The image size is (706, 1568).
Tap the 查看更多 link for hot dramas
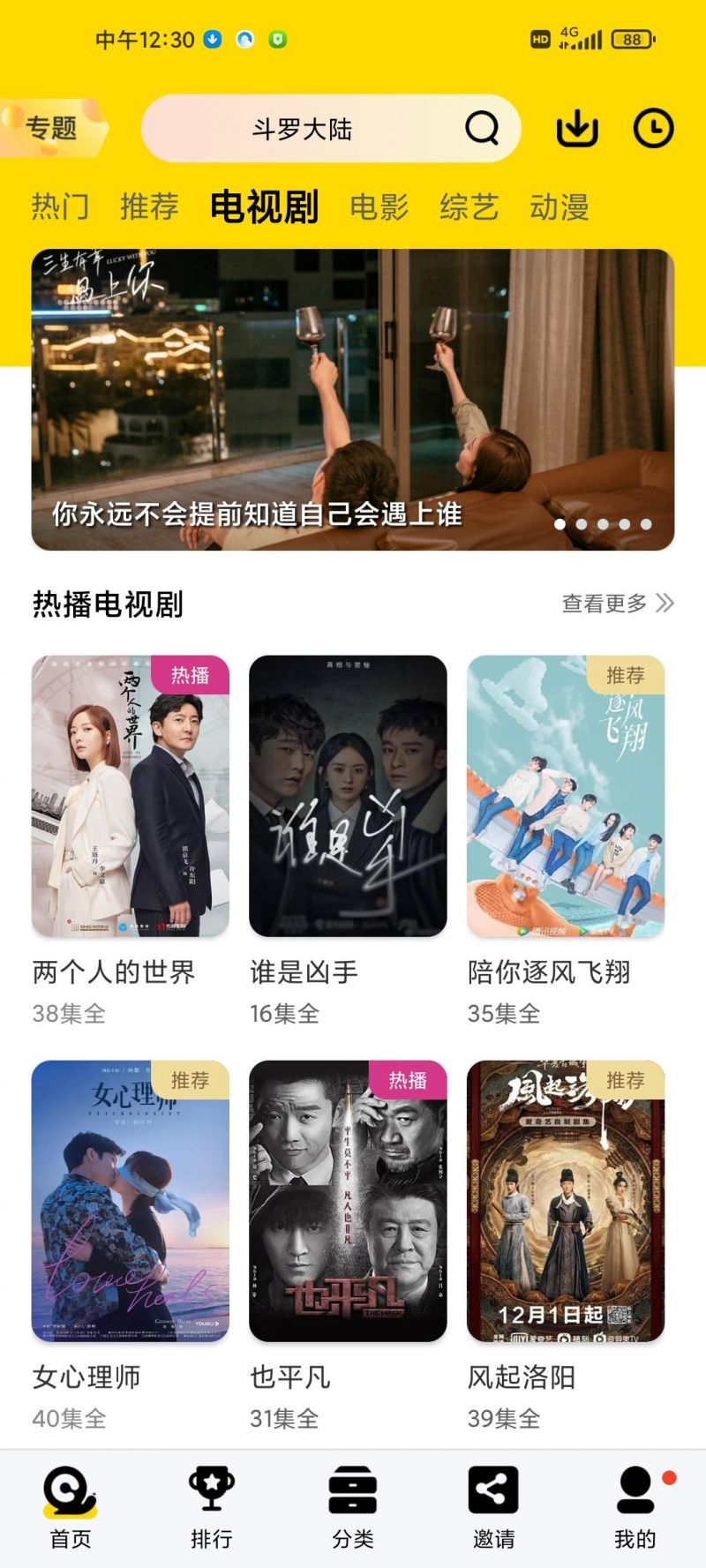tap(602, 602)
